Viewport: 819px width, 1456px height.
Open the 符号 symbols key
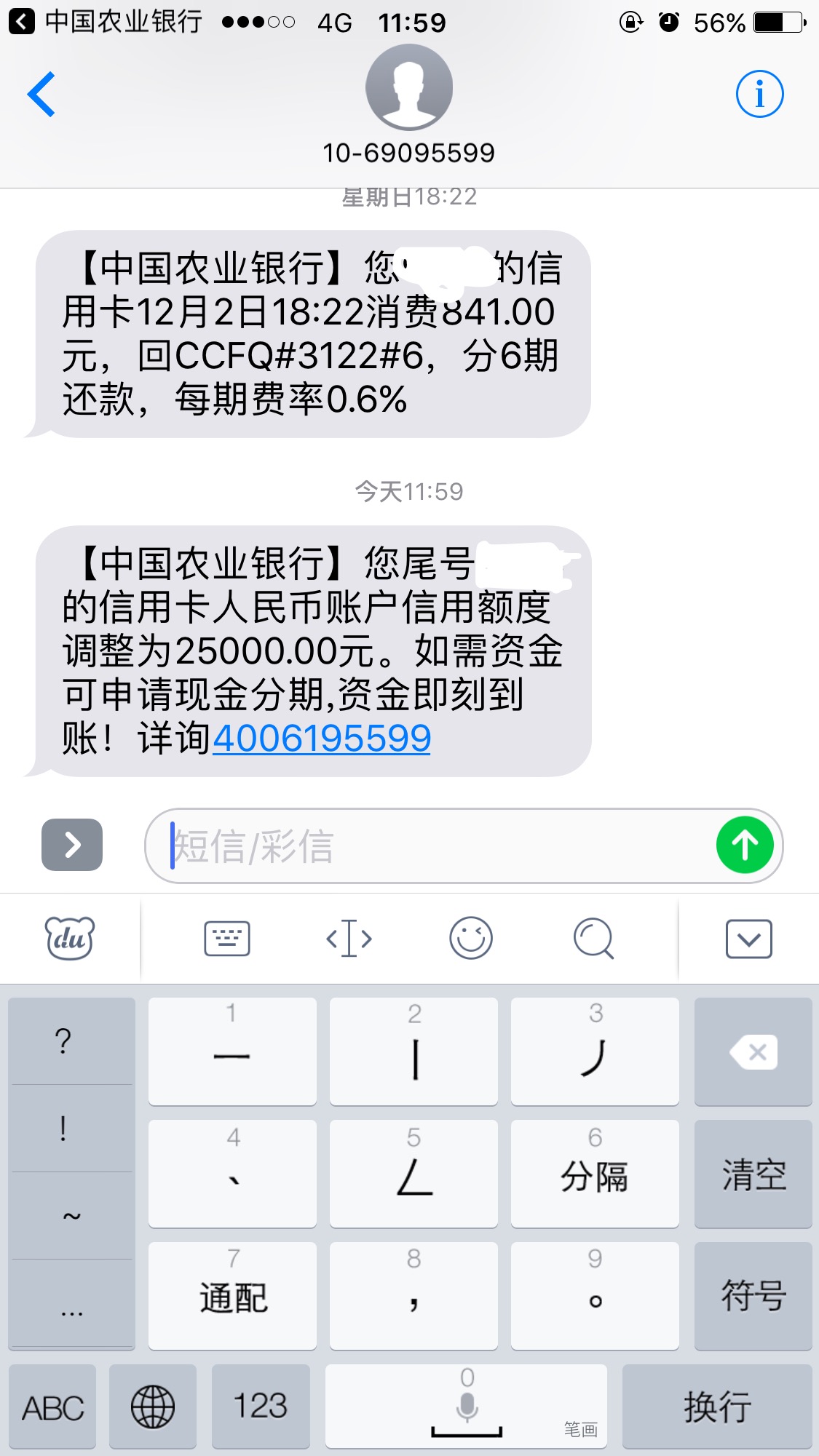[x=753, y=1296]
